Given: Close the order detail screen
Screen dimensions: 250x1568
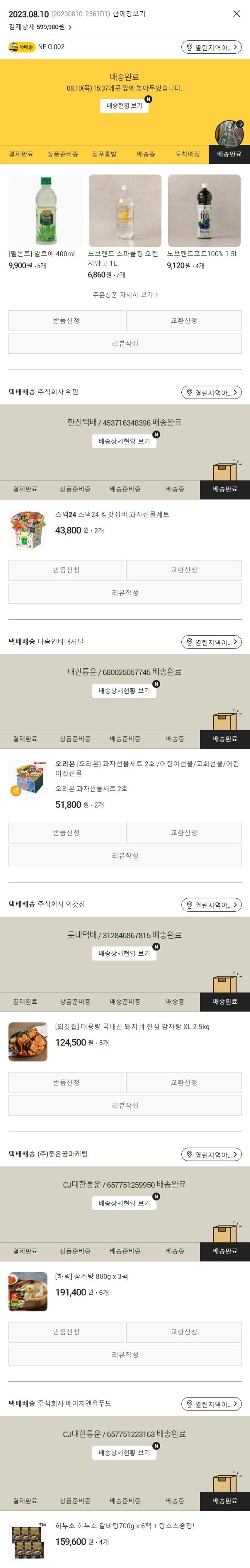Looking at the screenshot, I should [x=237, y=13].
